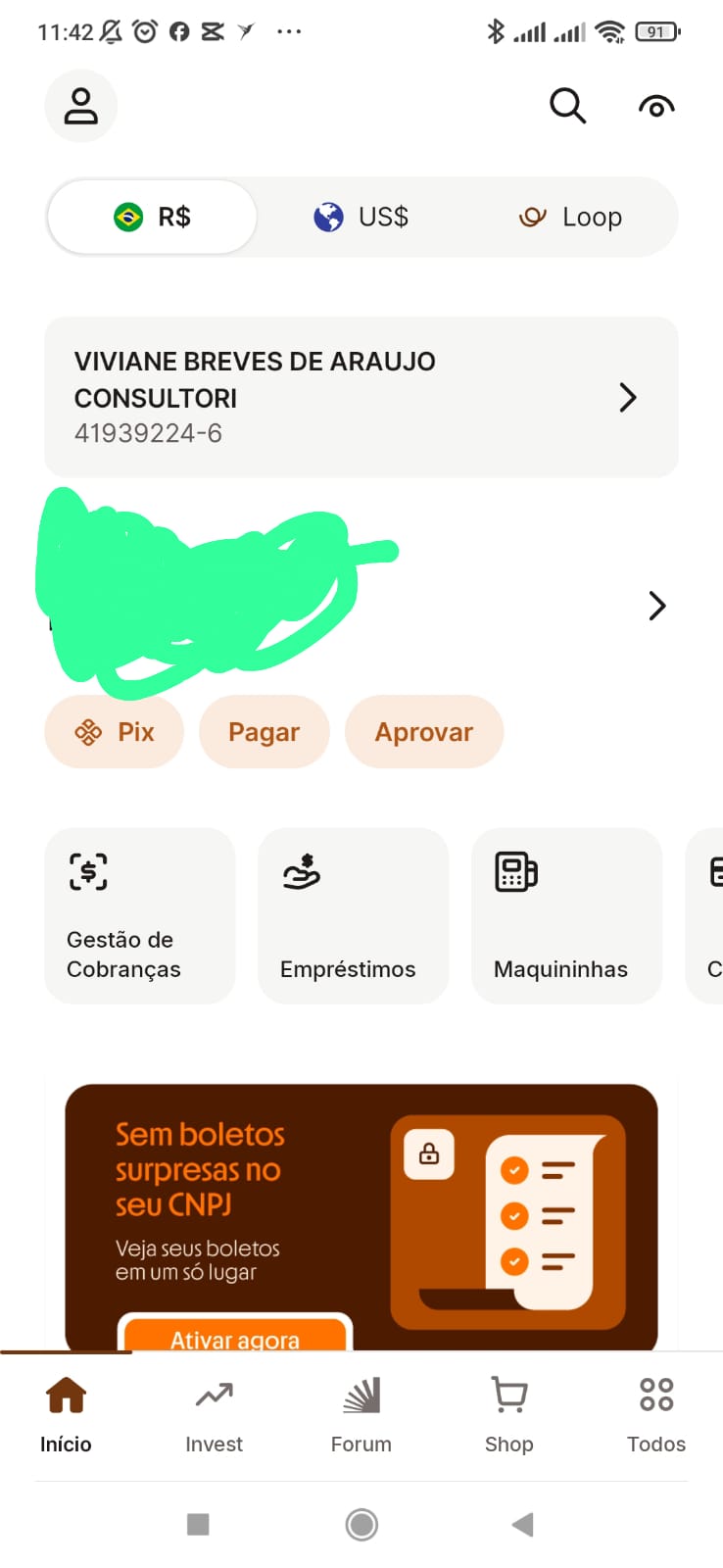The height and width of the screenshot is (1568, 723).
Task: Select the R$ currency tab
Action: click(x=153, y=217)
